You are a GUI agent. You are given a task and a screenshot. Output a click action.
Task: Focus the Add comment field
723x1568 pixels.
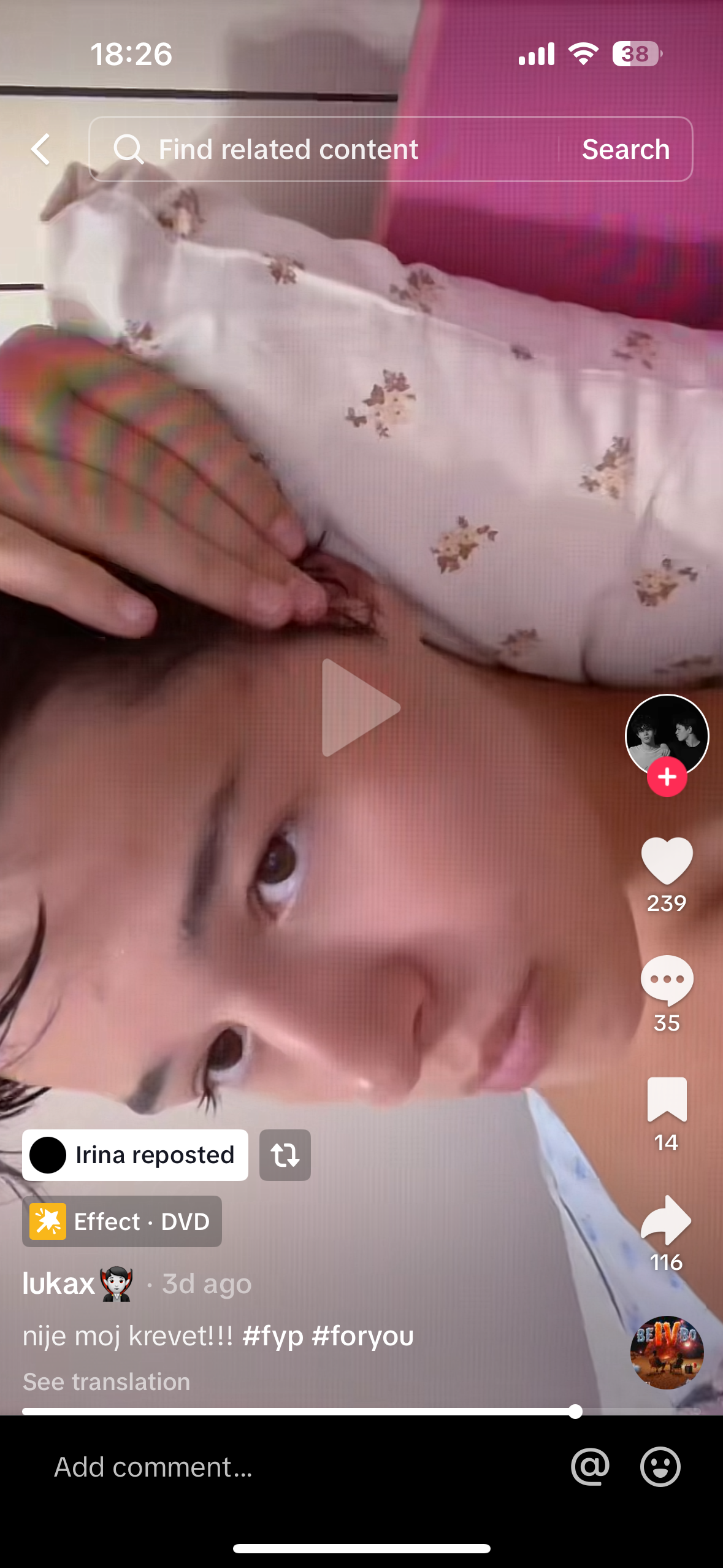pos(245,1467)
